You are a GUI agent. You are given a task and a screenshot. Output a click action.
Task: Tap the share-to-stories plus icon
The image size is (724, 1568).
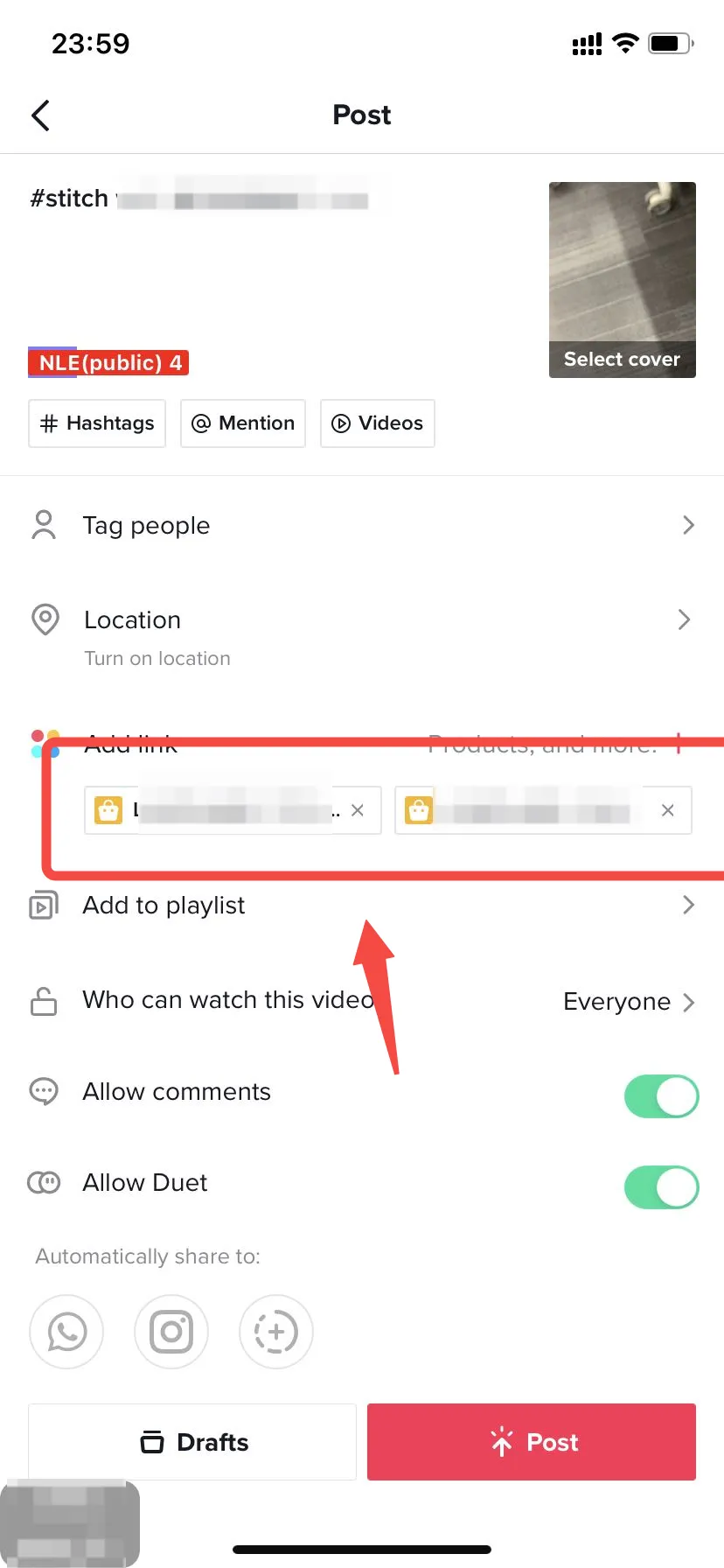click(x=276, y=1332)
